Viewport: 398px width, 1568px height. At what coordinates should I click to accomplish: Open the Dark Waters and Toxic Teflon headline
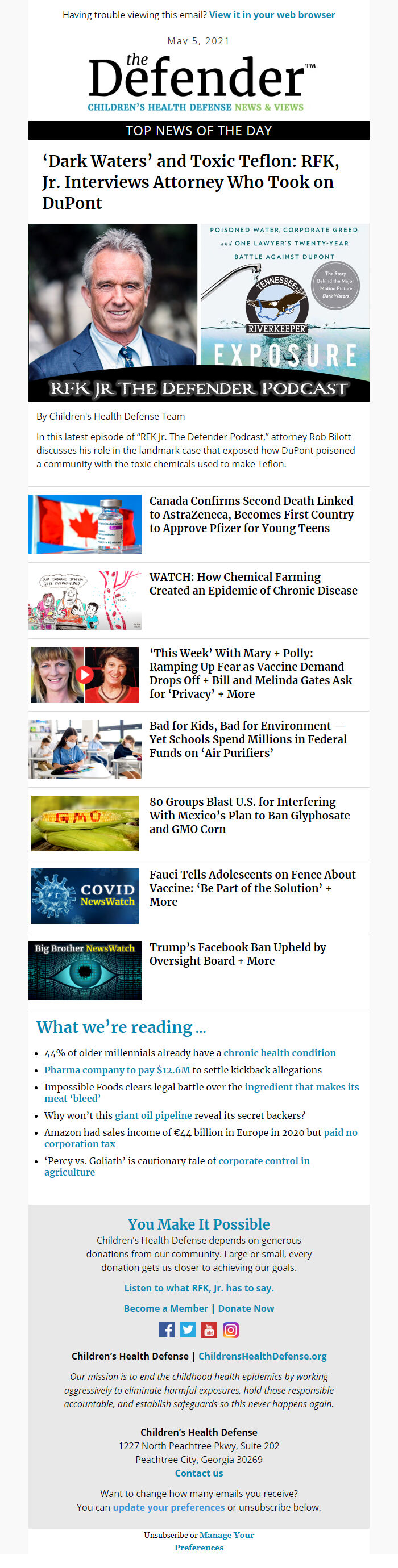[190, 181]
